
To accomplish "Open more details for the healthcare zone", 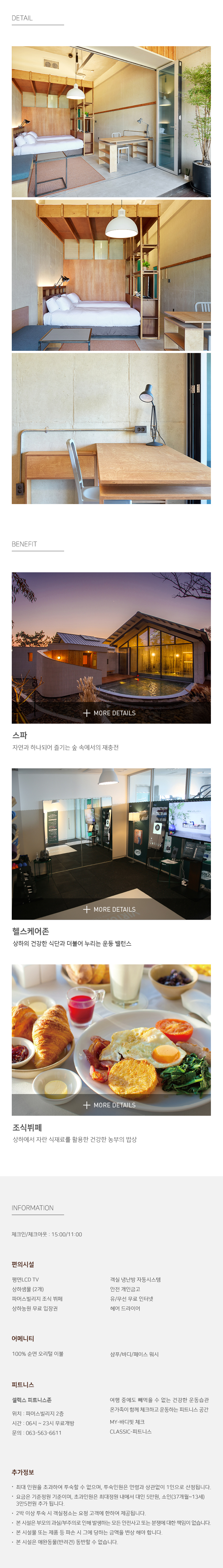I will (x=111, y=909).
